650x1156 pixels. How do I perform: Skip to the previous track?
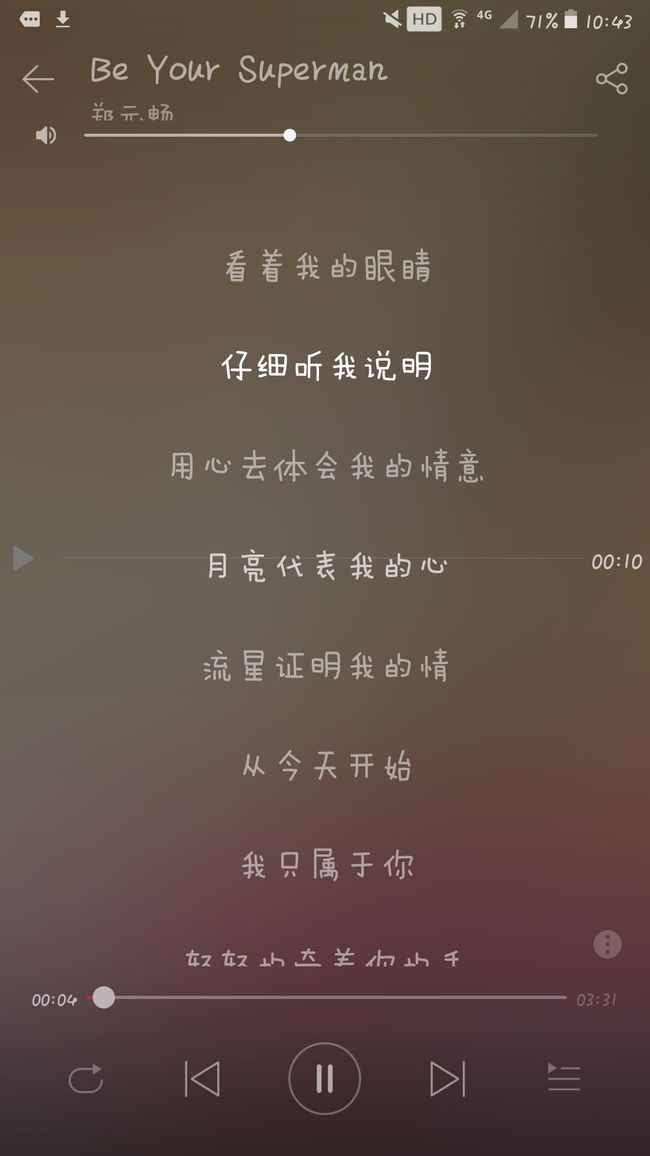202,1079
